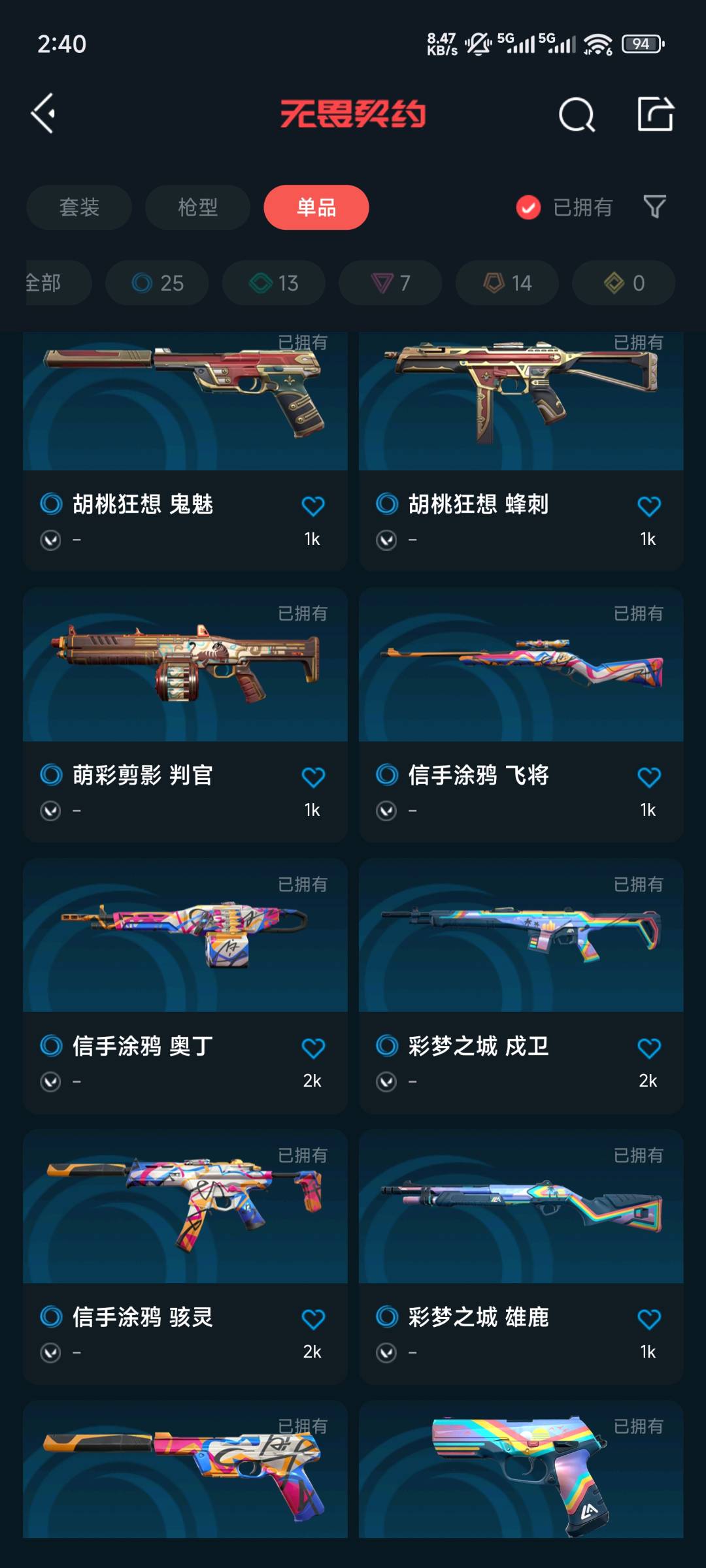Uncheck the 已拥有 owned filter
Image resolution: width=706 pixels, height=1568 pixels.
coord(528,208)
